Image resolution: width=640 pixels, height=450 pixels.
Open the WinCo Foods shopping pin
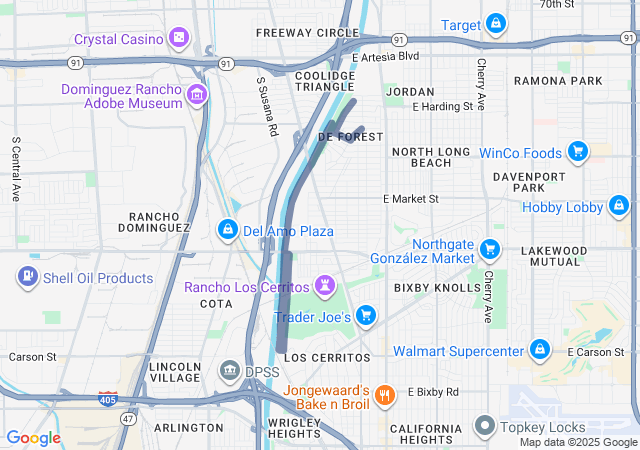pos(577,153)
